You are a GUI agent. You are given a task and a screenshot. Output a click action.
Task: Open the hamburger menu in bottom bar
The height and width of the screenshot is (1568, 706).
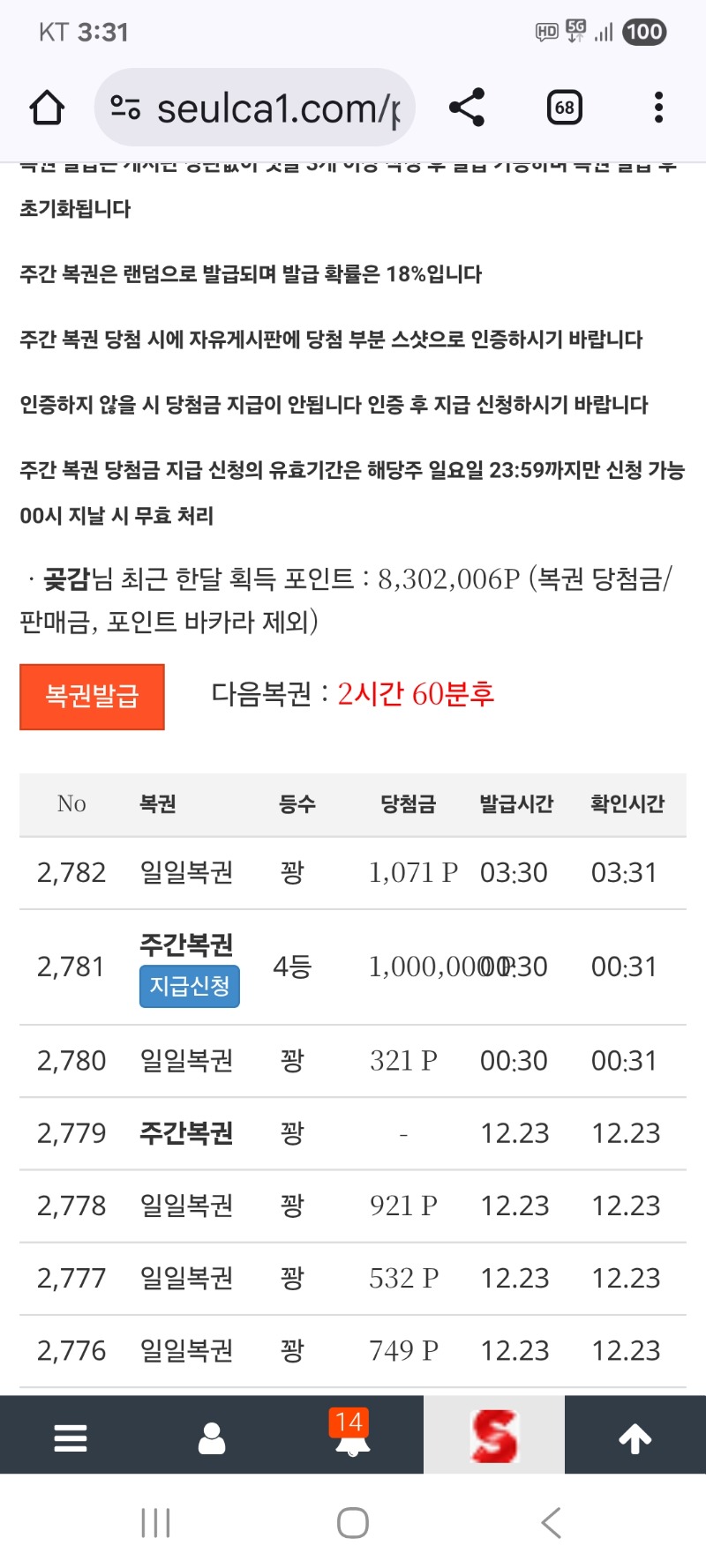(x=71, y=1437)
